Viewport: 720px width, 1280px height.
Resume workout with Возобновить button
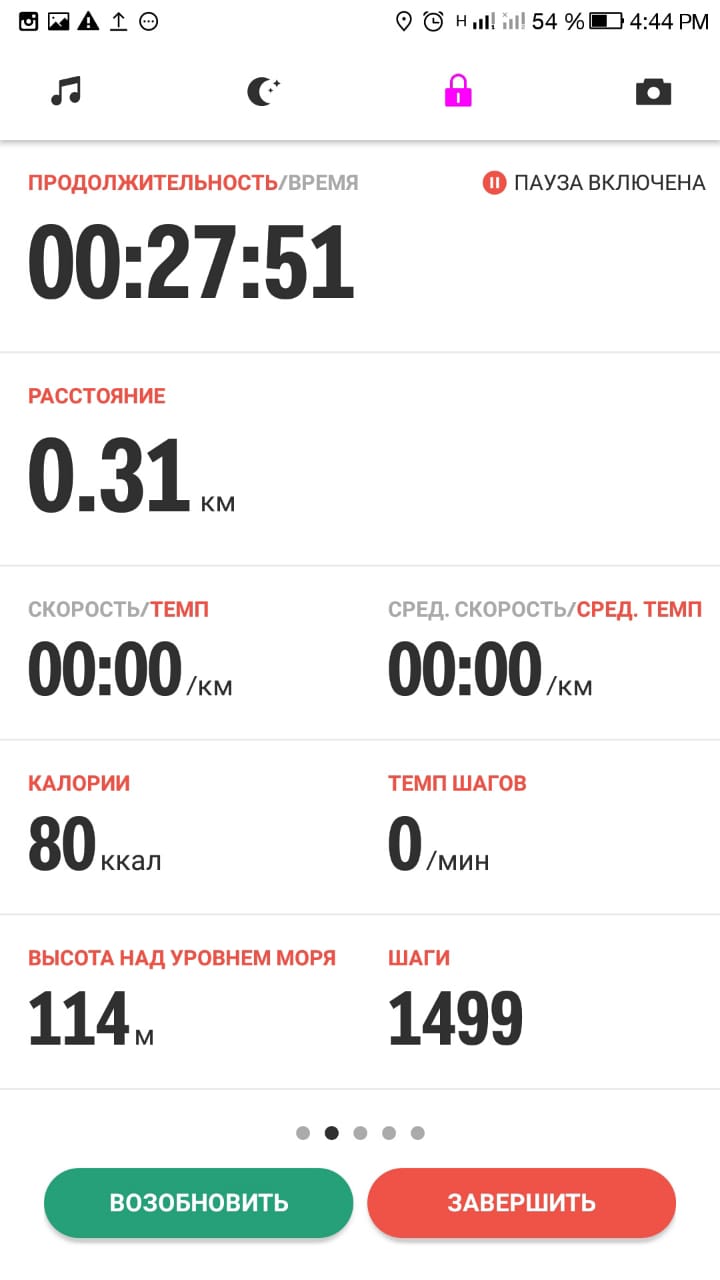[x=198, y=1203]
